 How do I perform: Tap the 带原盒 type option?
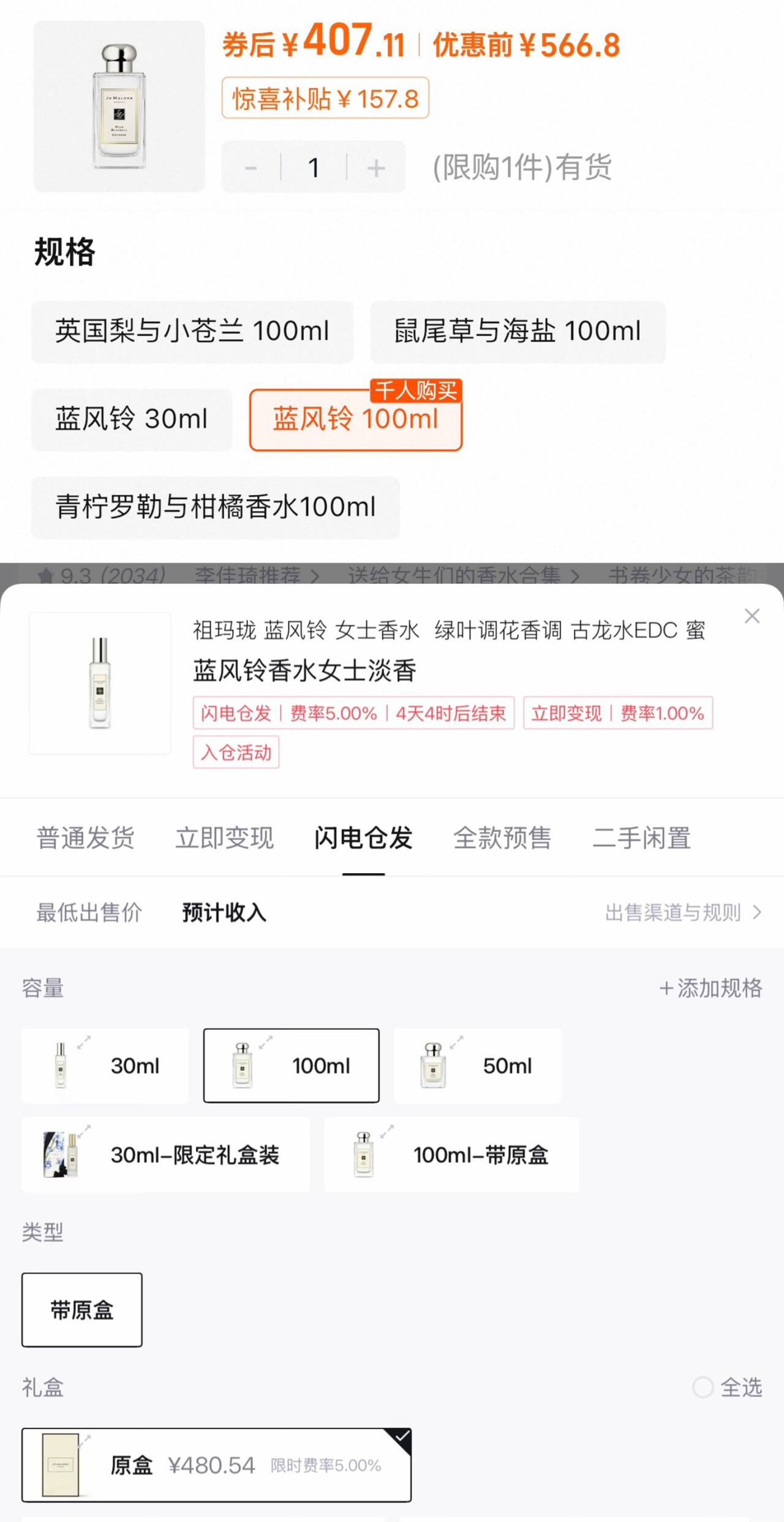coord(82,1309)
